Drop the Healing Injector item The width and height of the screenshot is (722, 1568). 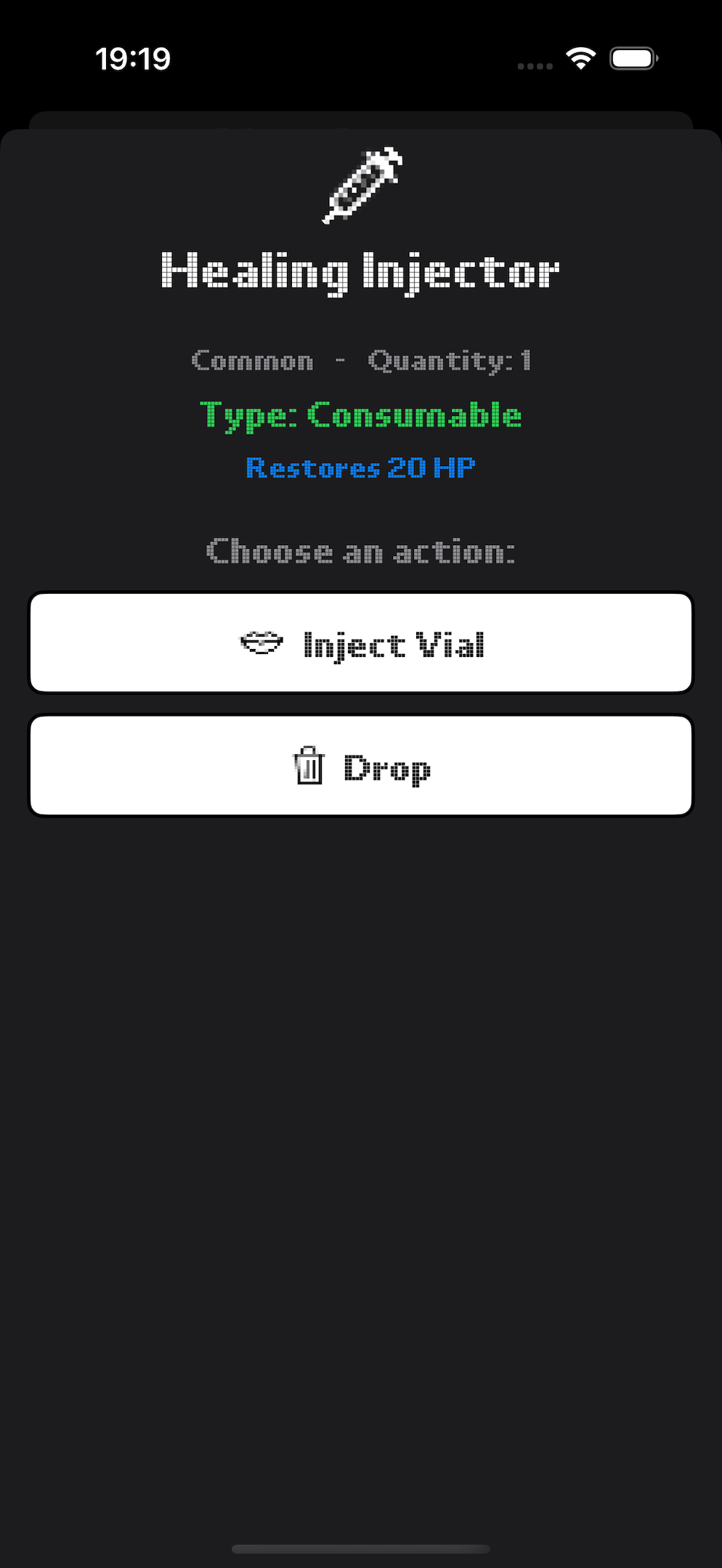pyautogui.click(x=361, y=766)
